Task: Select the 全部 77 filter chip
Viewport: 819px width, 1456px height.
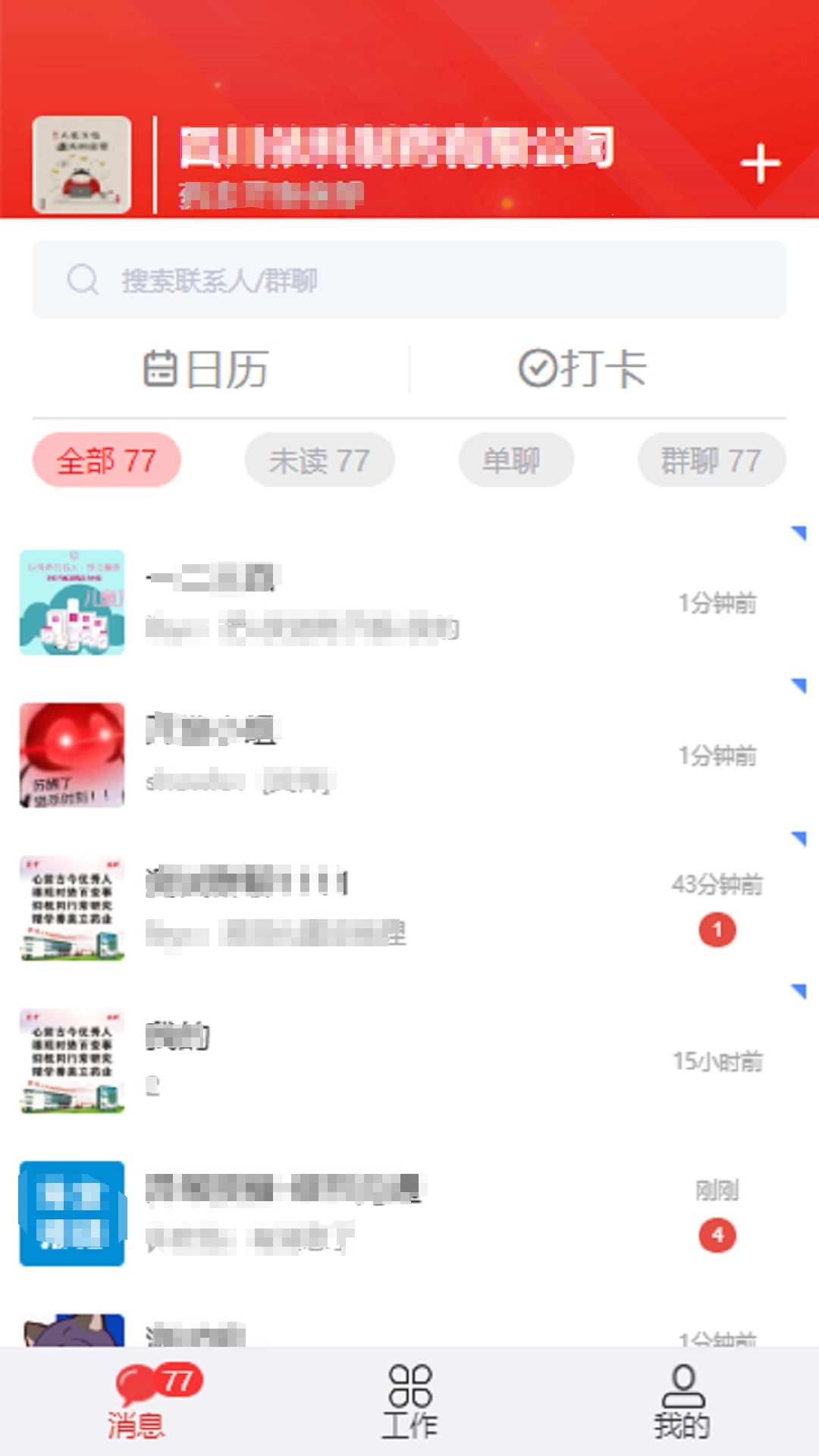Action: click(107, 460)
